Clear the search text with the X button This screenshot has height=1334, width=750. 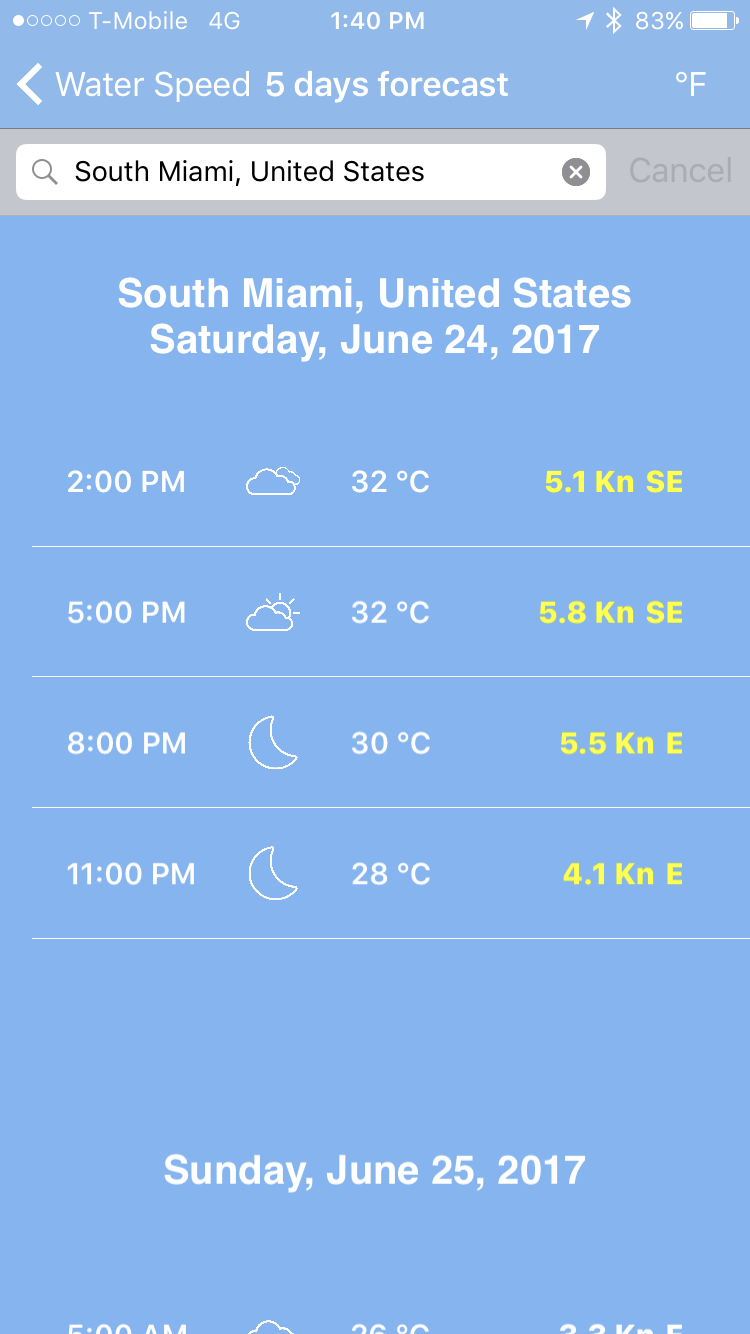(x=575, y=171)
